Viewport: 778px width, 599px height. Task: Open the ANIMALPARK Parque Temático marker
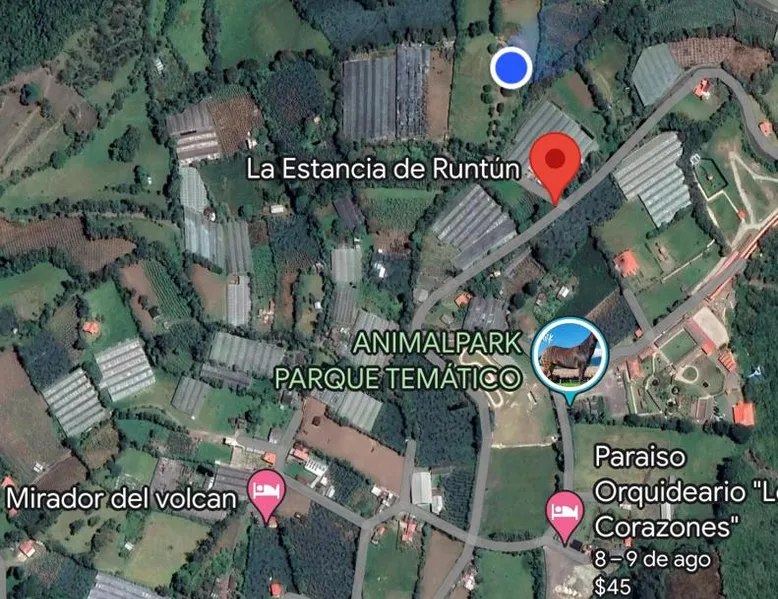click(x=570, y=356)
